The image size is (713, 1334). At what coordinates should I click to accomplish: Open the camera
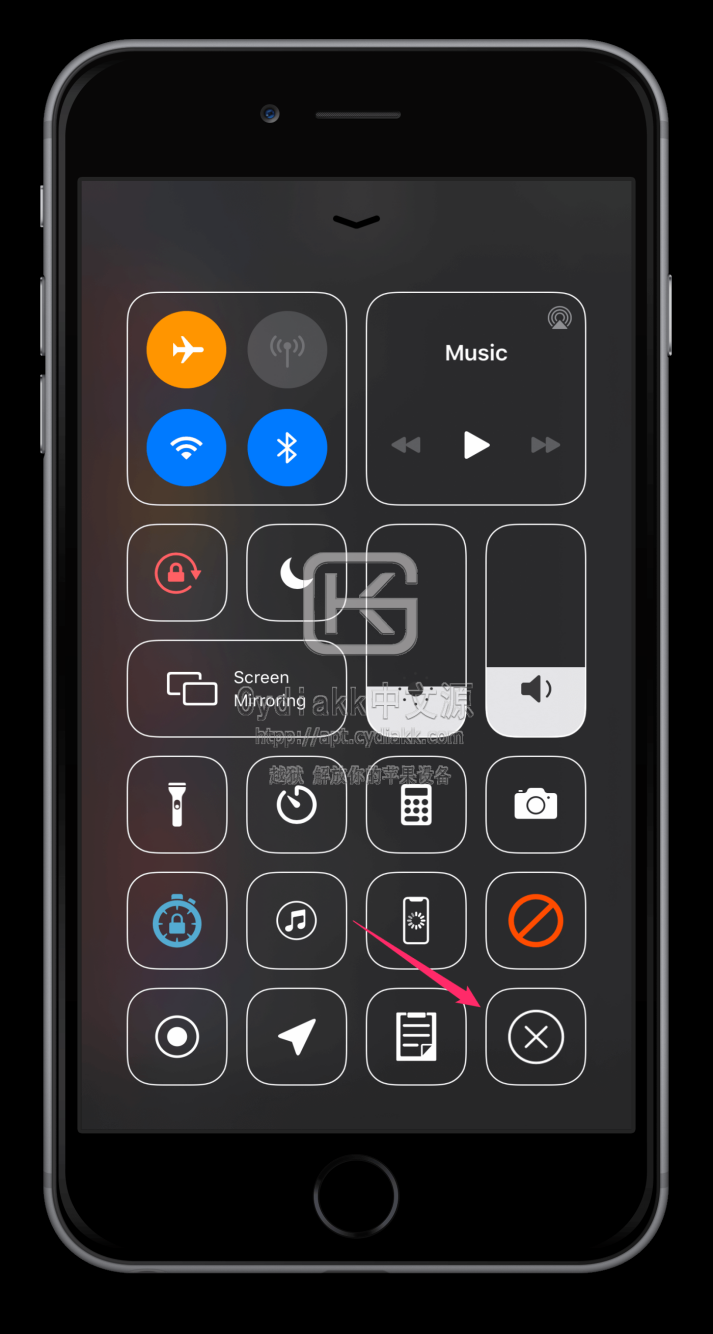click(x=535, y=804)
